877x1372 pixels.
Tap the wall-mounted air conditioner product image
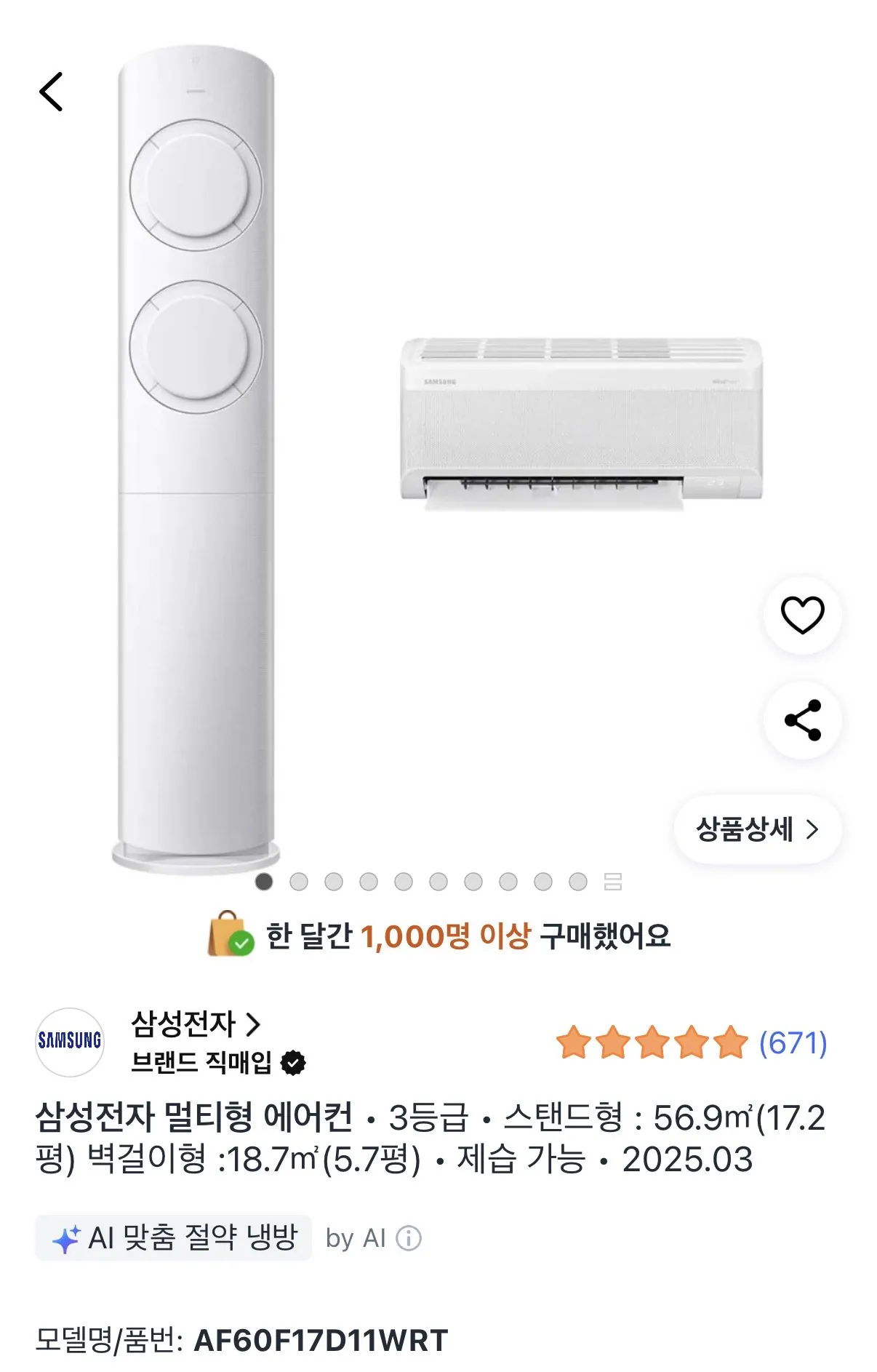point(582,422)
